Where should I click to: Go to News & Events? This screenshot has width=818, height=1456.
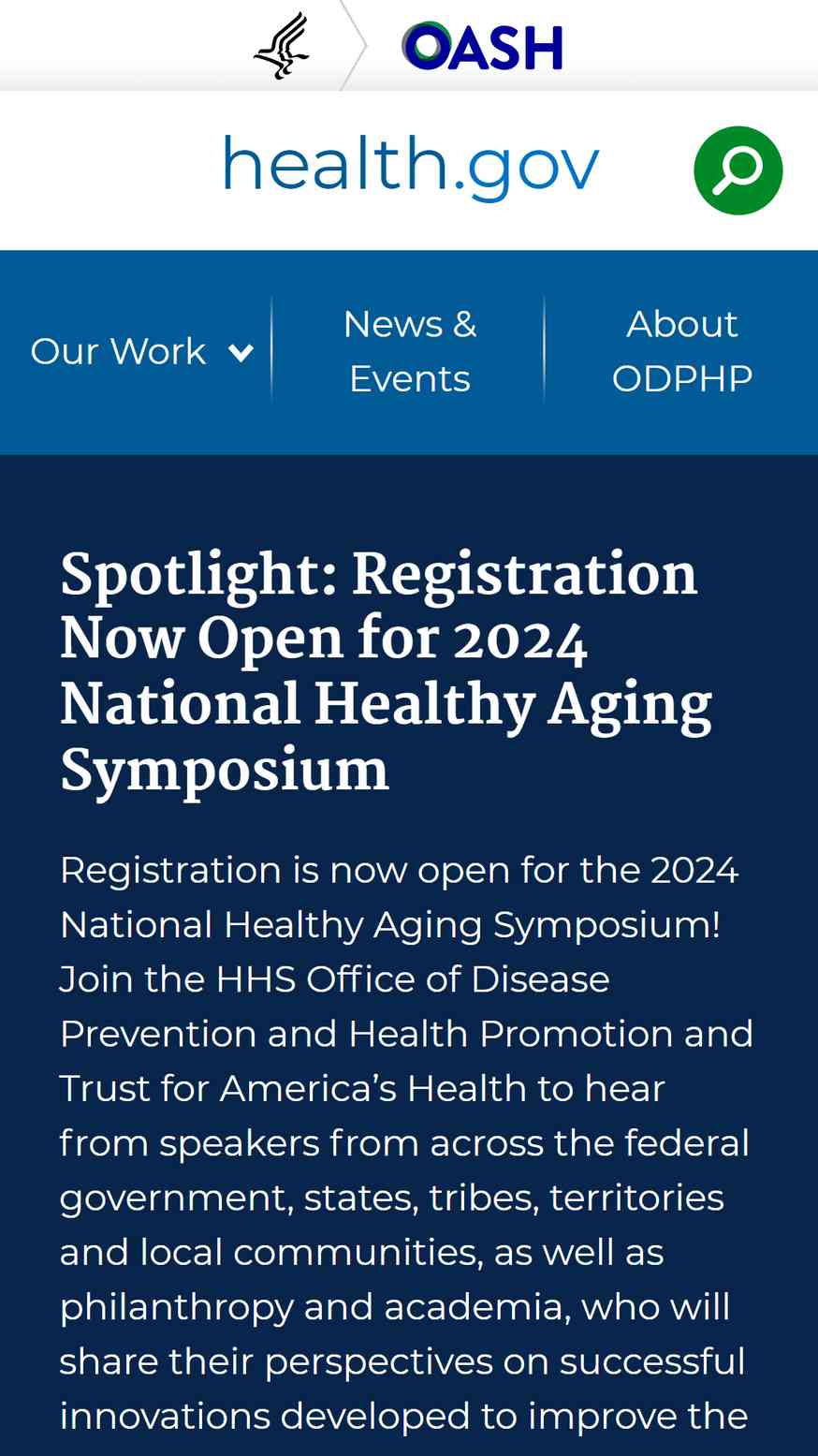(409, 351)
